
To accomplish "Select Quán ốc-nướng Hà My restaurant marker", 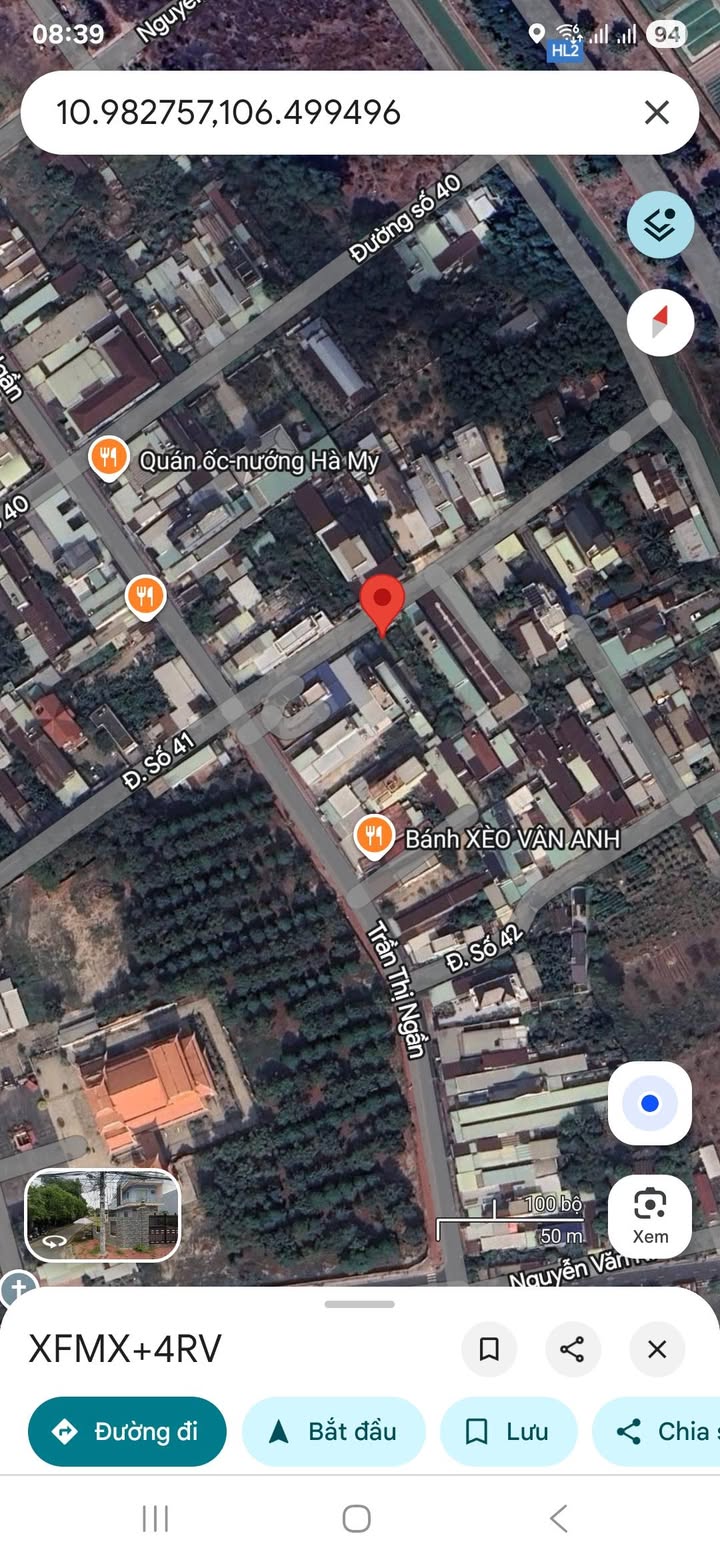I will (107, 459).
